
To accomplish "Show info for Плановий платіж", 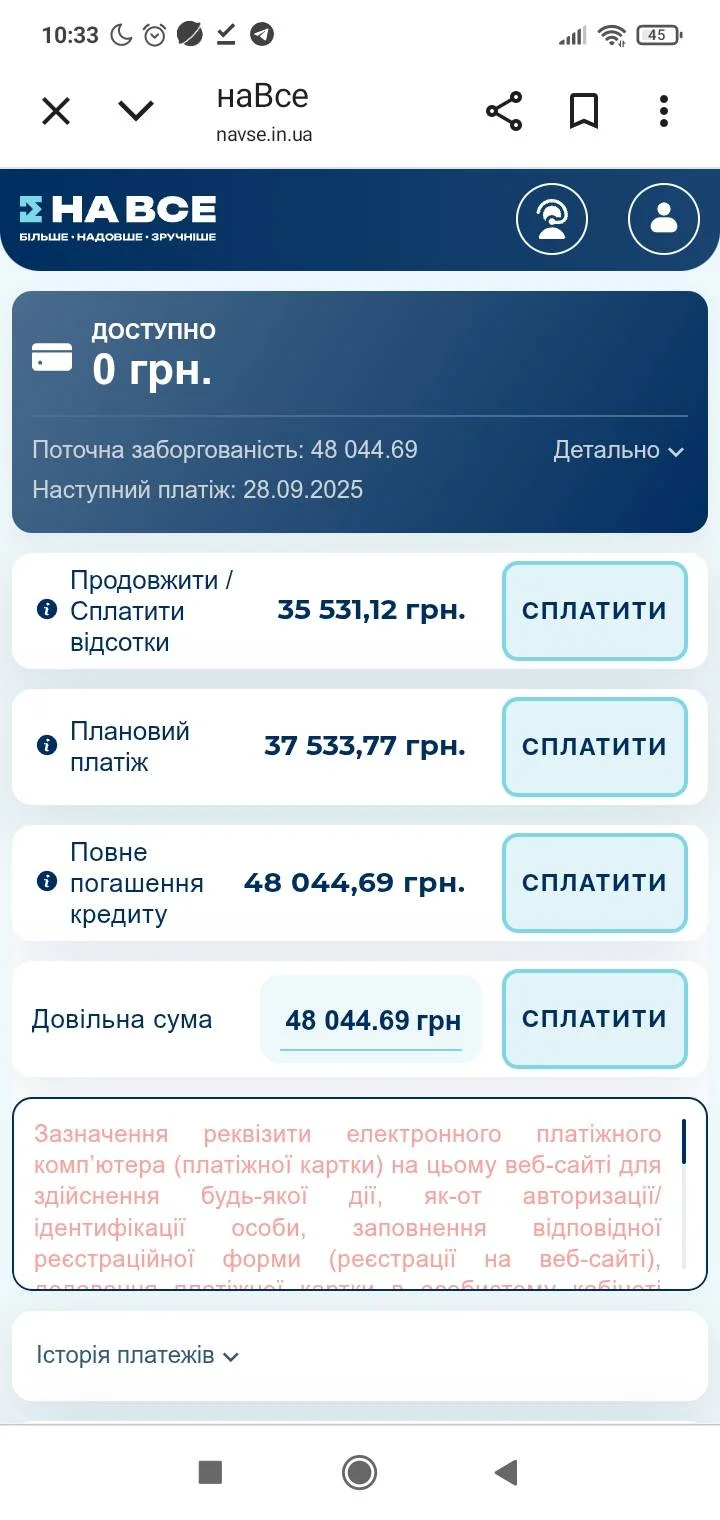I will coord(46,745).
